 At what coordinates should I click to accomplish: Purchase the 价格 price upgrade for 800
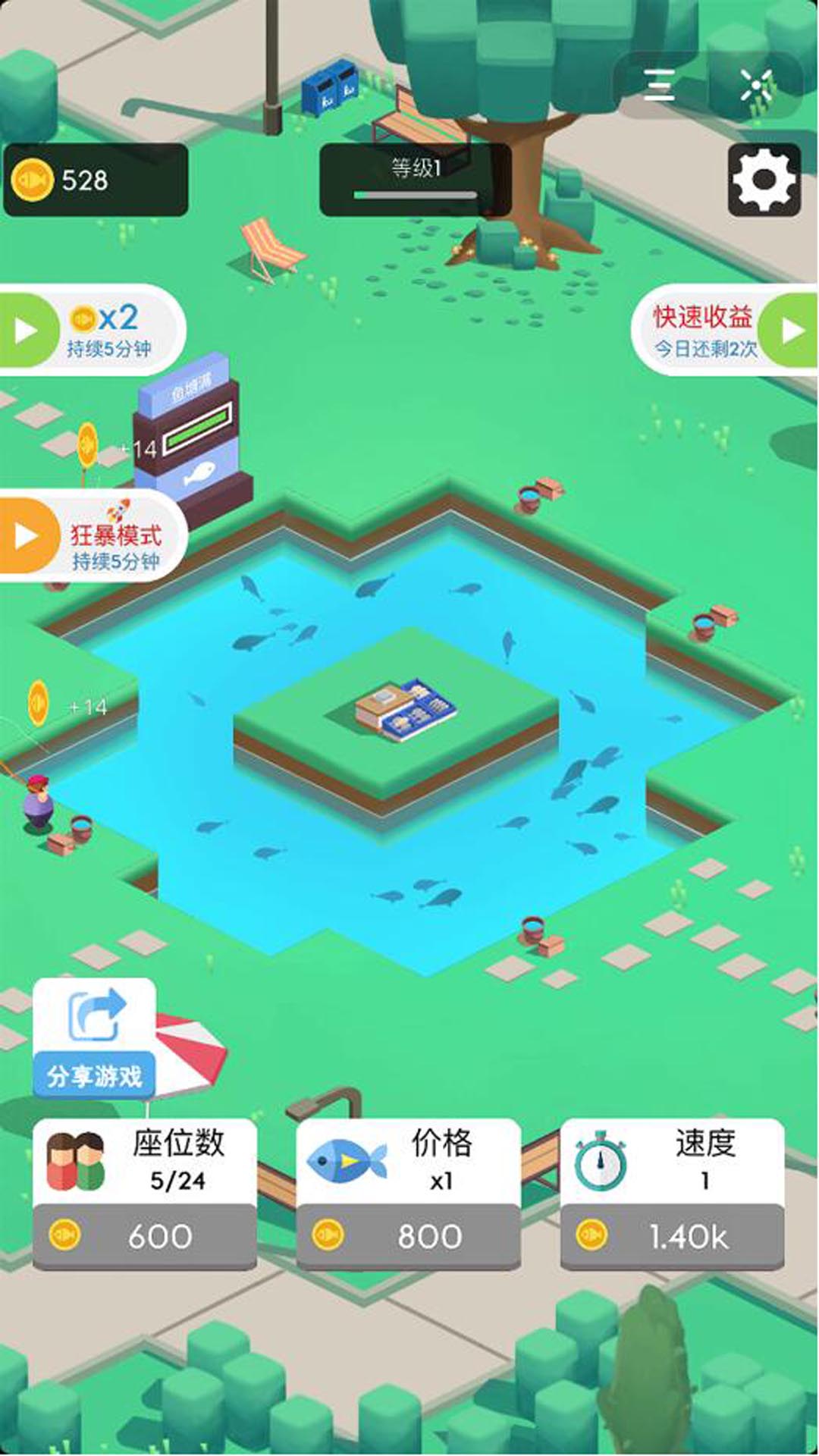[409, 1234]
